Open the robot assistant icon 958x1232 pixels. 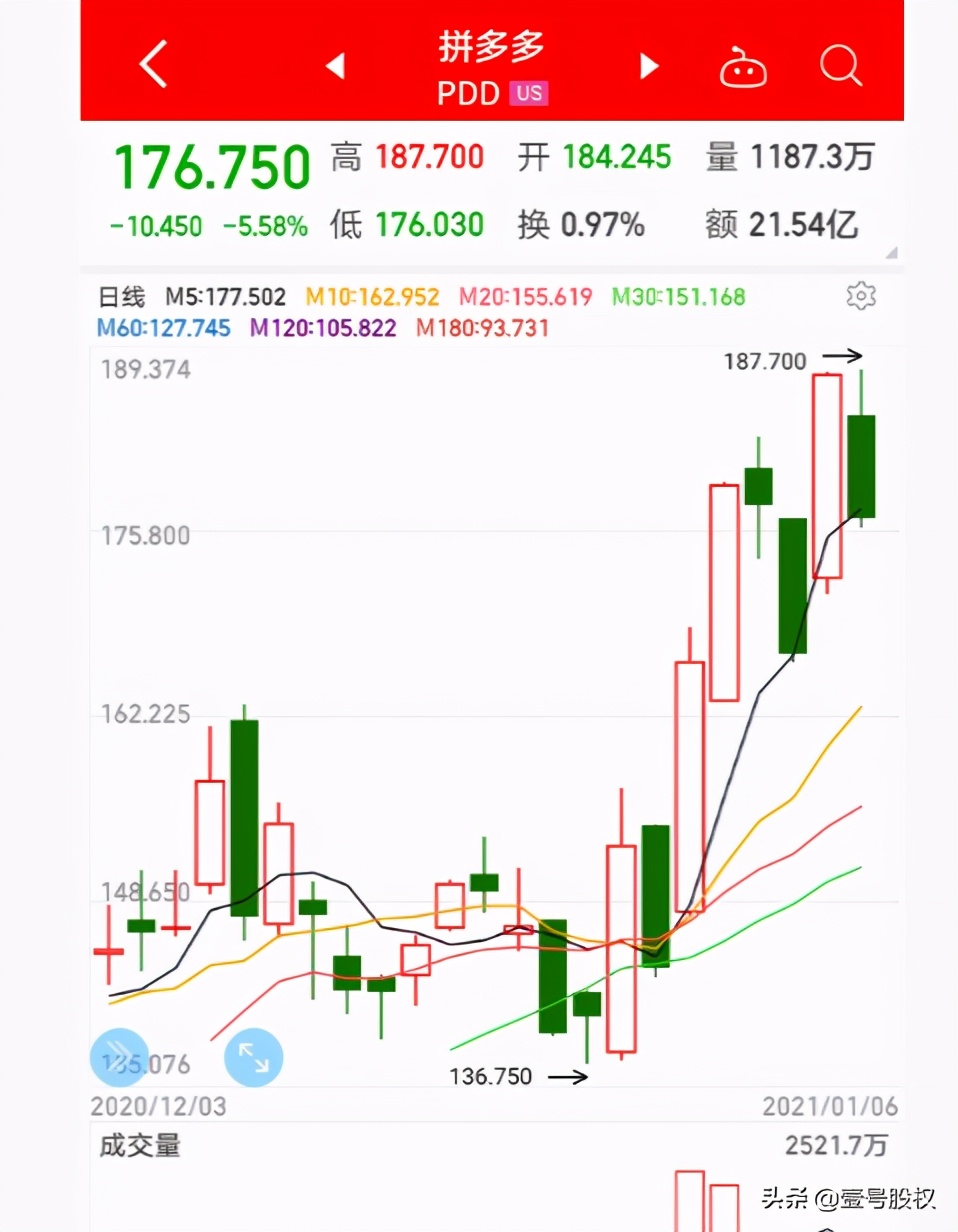(x=744, y=68)
